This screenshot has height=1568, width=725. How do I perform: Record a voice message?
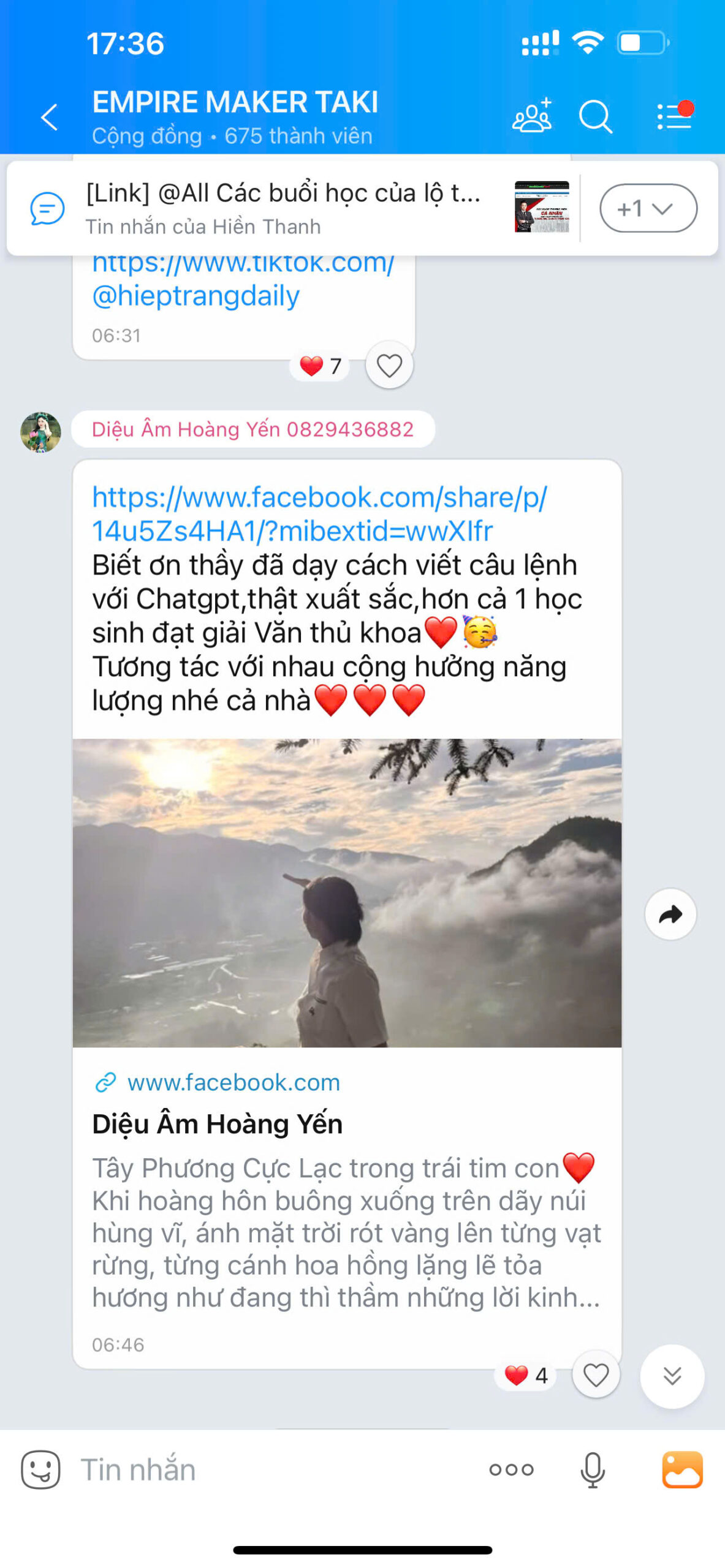click(x=593, y=1470)
